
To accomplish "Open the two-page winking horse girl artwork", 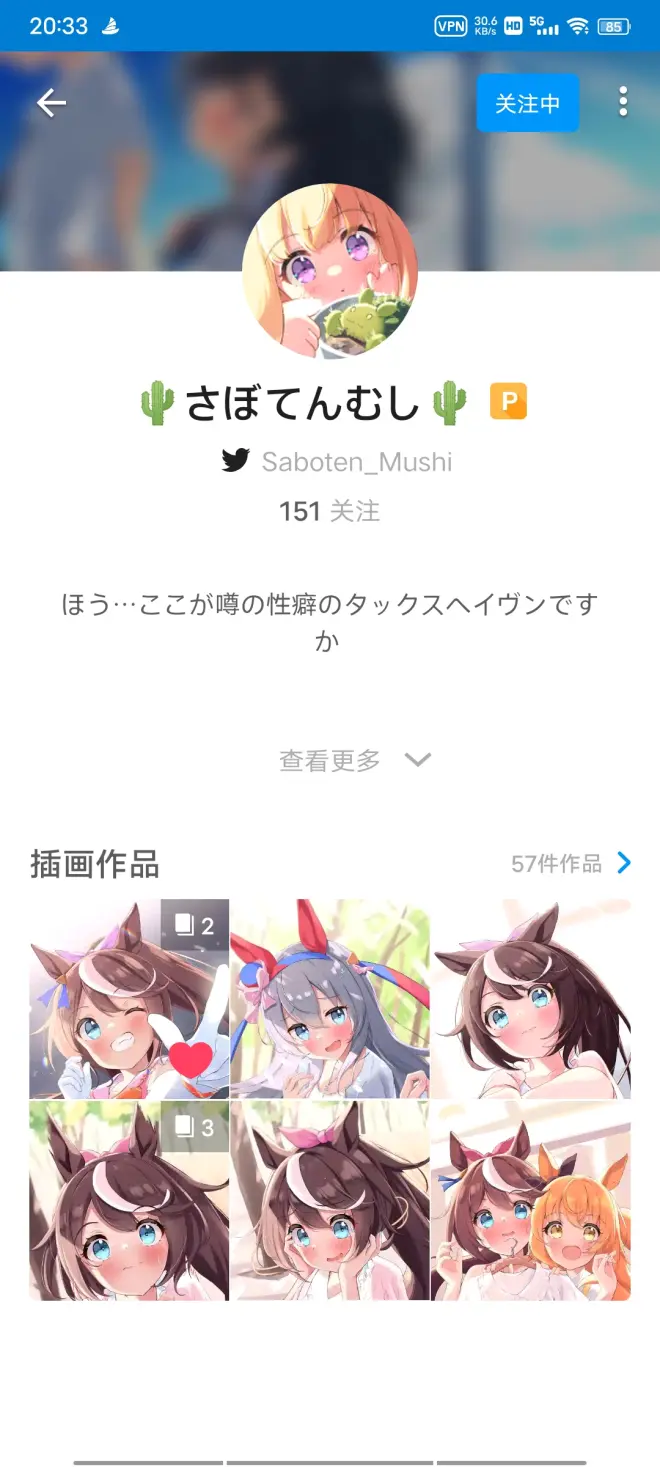I will 110,990.
